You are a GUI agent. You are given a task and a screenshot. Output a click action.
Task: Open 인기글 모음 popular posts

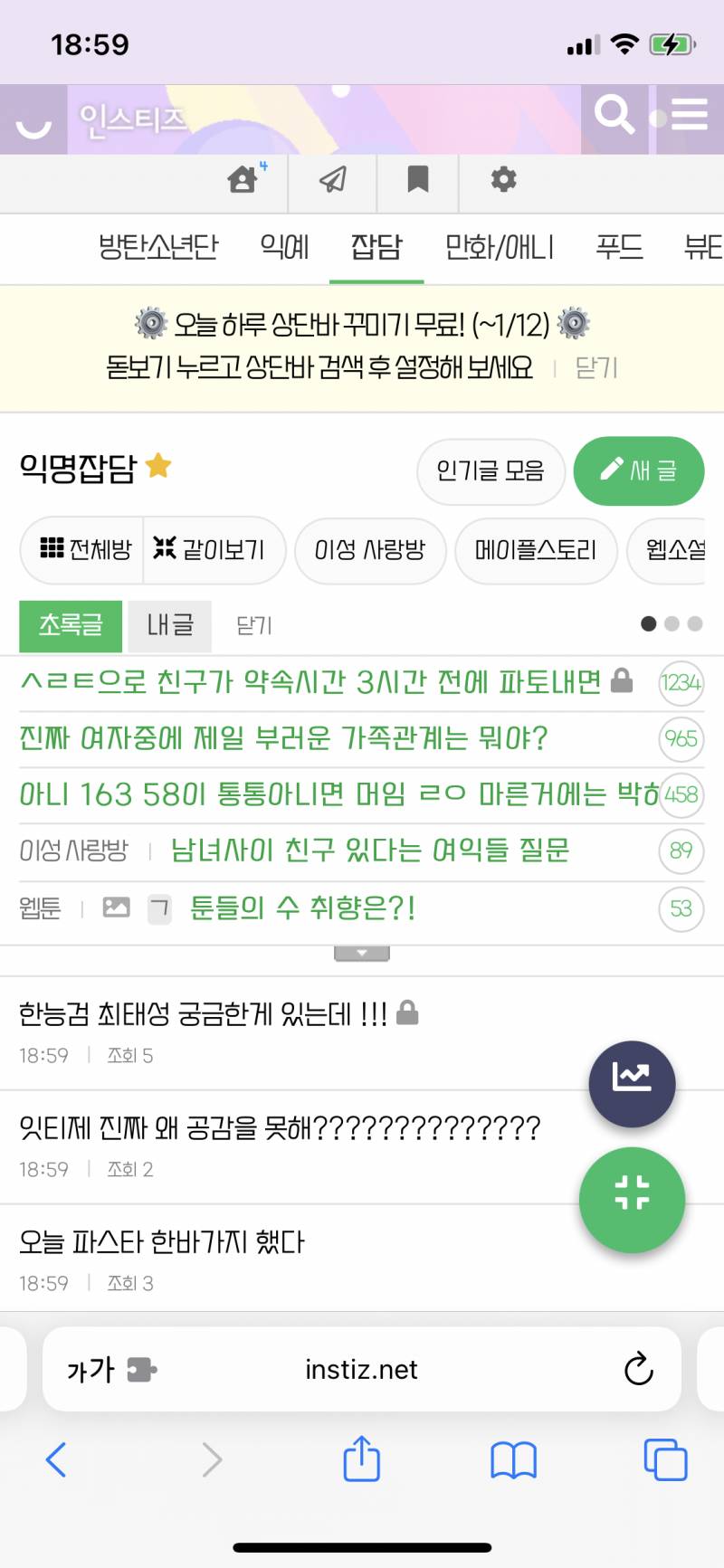(491, 471)
